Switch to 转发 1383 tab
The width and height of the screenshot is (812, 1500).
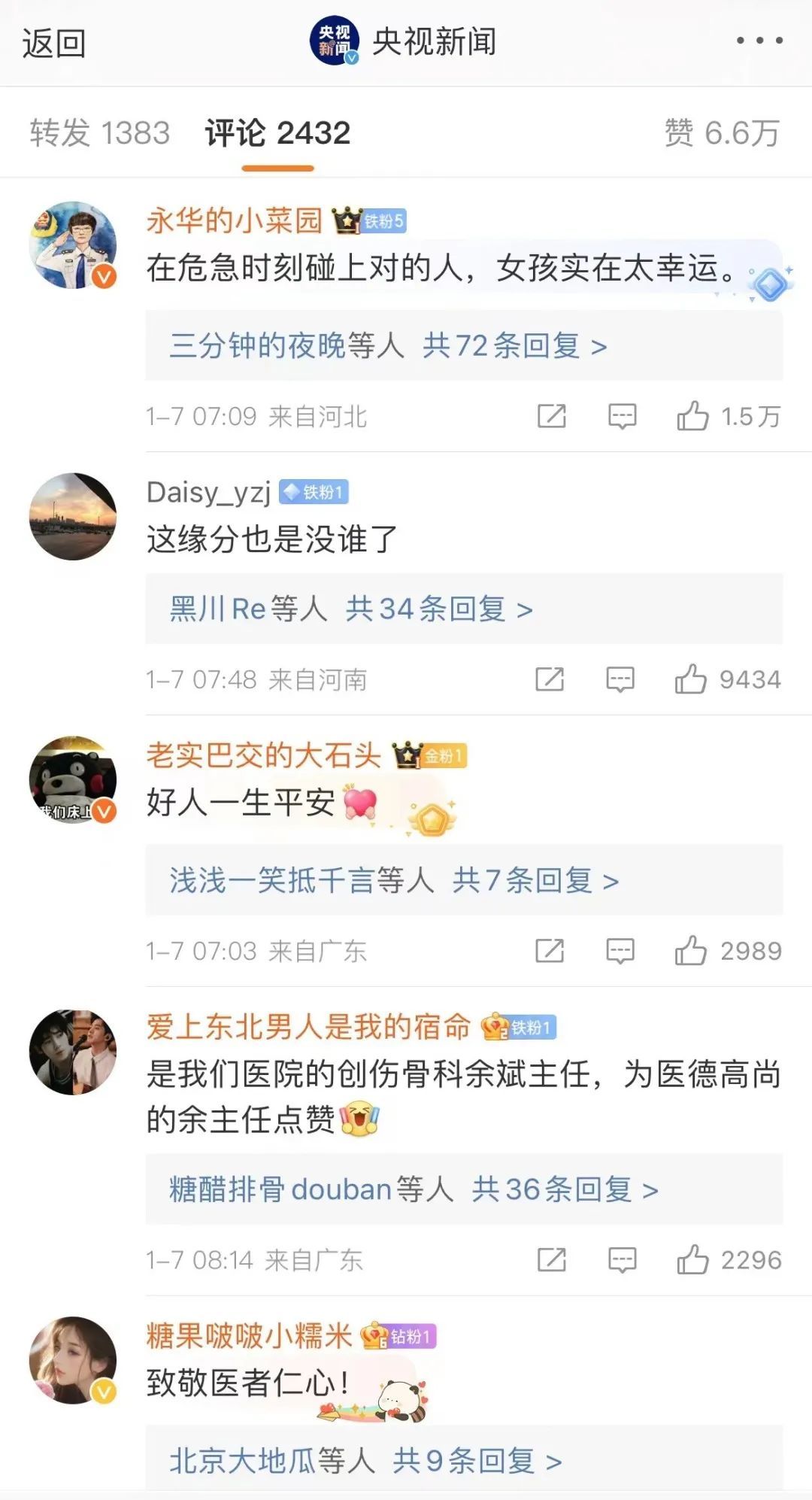point(100,133)
